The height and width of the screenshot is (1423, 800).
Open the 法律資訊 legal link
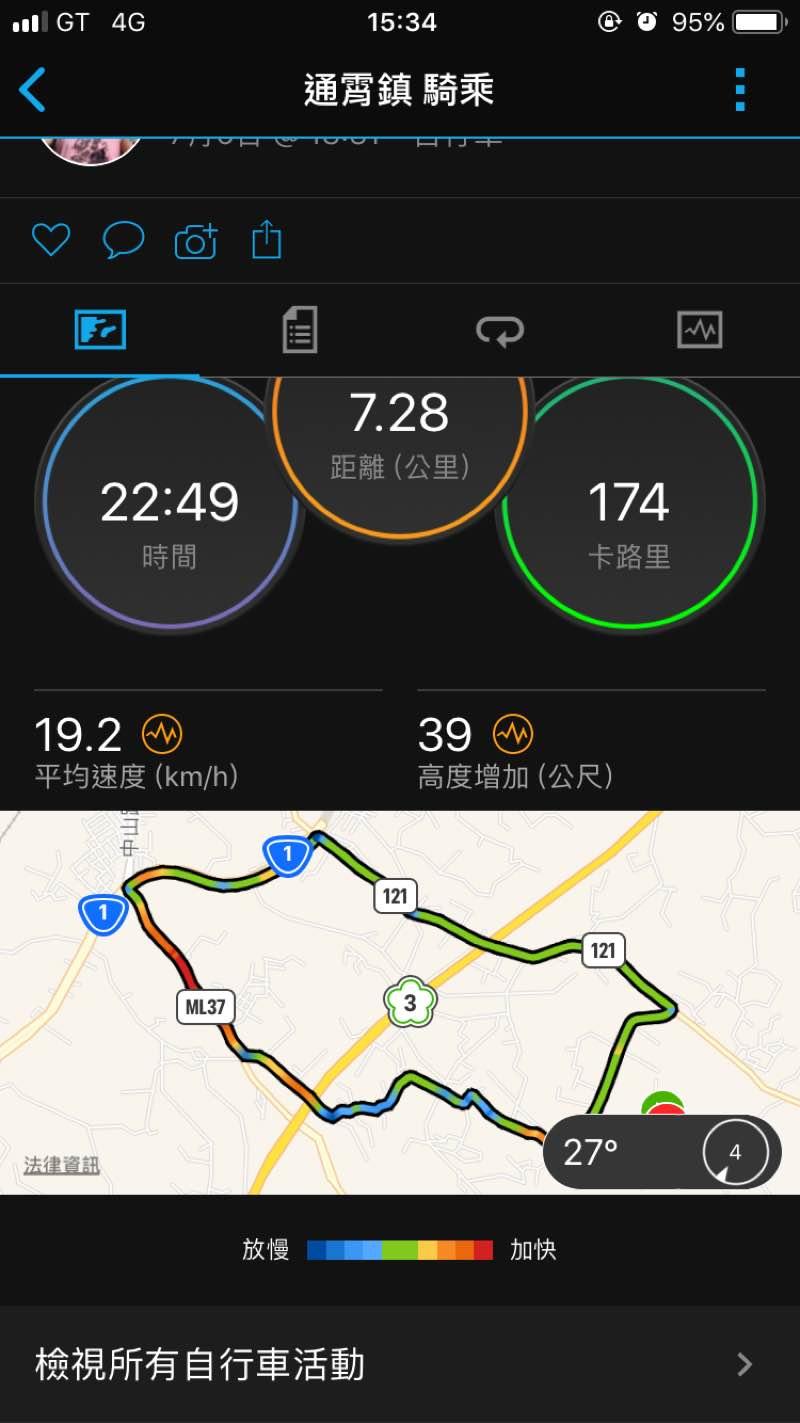(x=62, y=1165)
